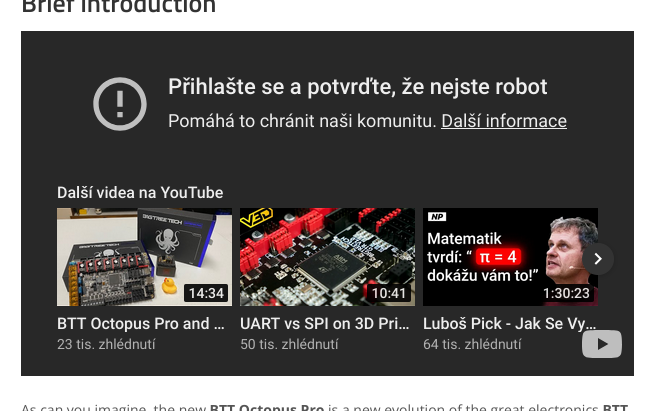This screenshot has width=656, height=411.
Task: Open the UART vs SPI video
Action: point(327,257)
